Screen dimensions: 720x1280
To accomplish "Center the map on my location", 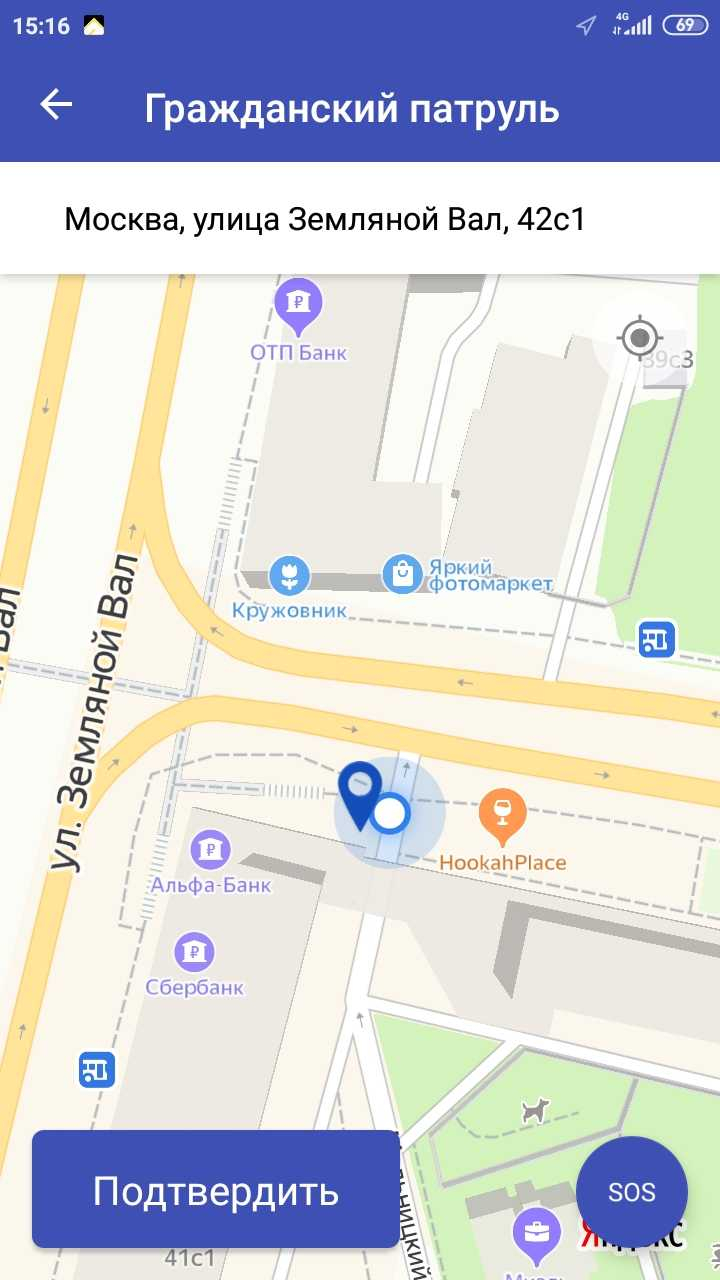I will 640,338.
